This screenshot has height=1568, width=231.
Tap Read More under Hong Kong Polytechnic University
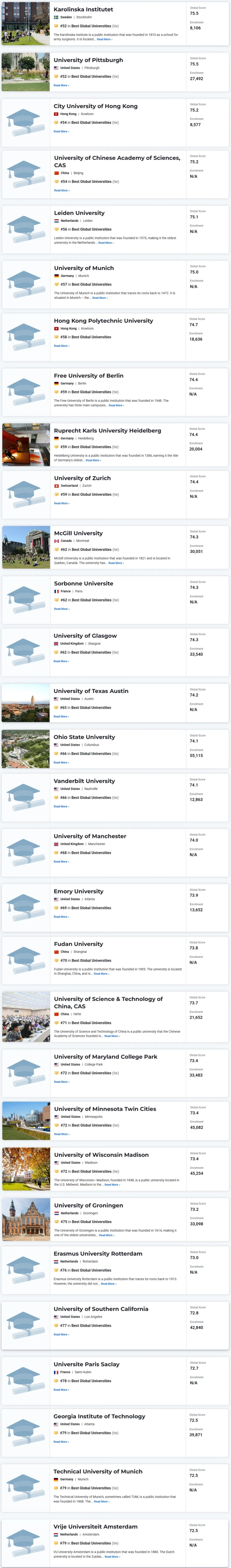click(x=61, y=346)
